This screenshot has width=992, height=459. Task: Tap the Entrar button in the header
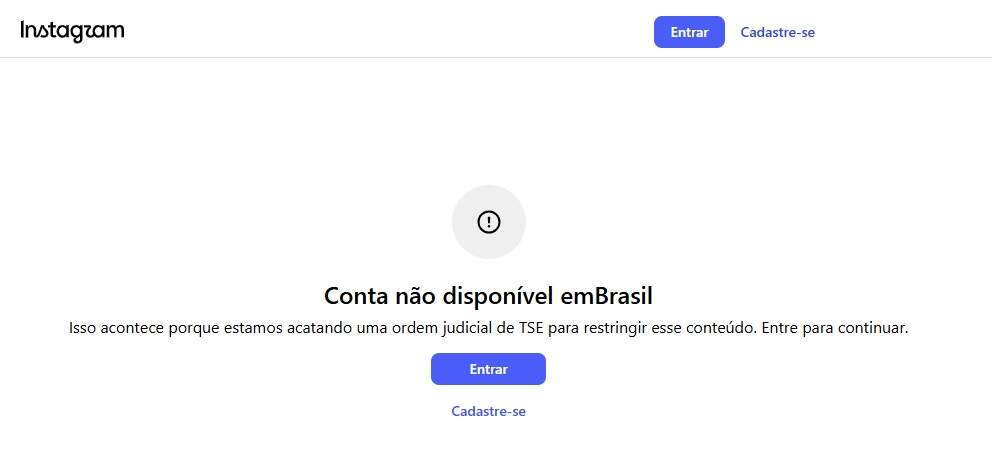tap(689, 32)
